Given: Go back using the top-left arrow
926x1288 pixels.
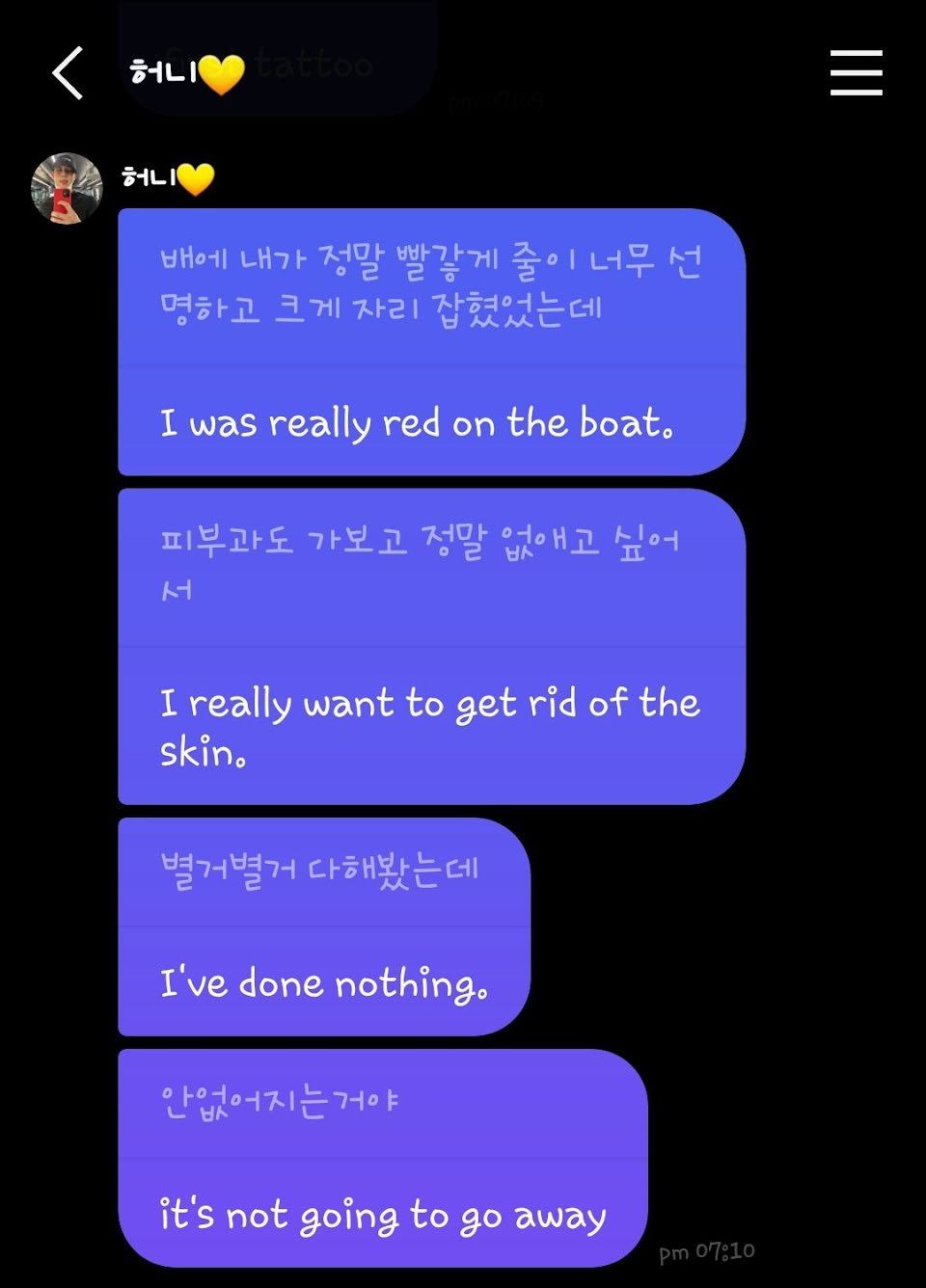Looking at the screenshot, I should 68,72.
